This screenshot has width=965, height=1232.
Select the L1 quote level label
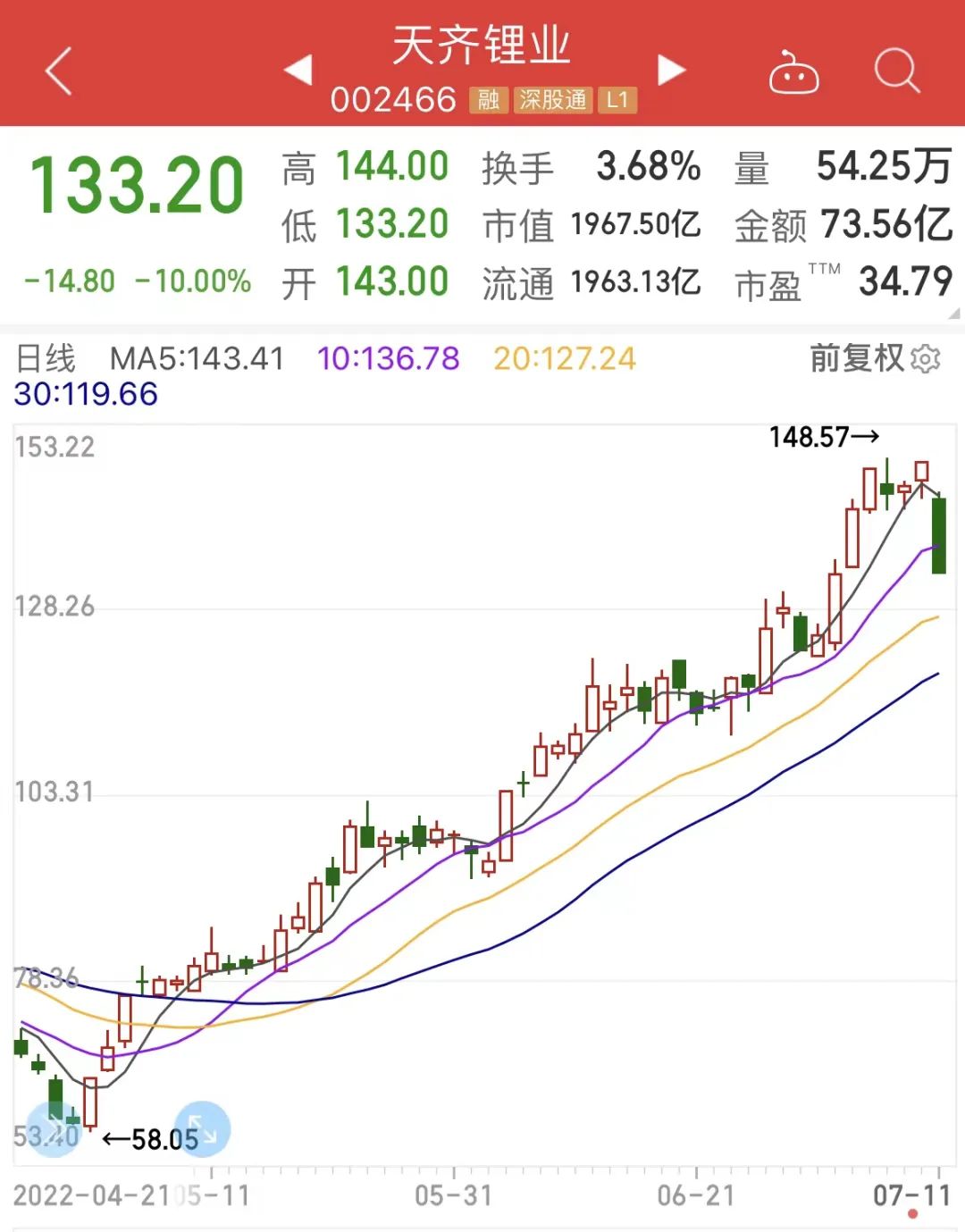pyautogui.click(x=620, y=101)
